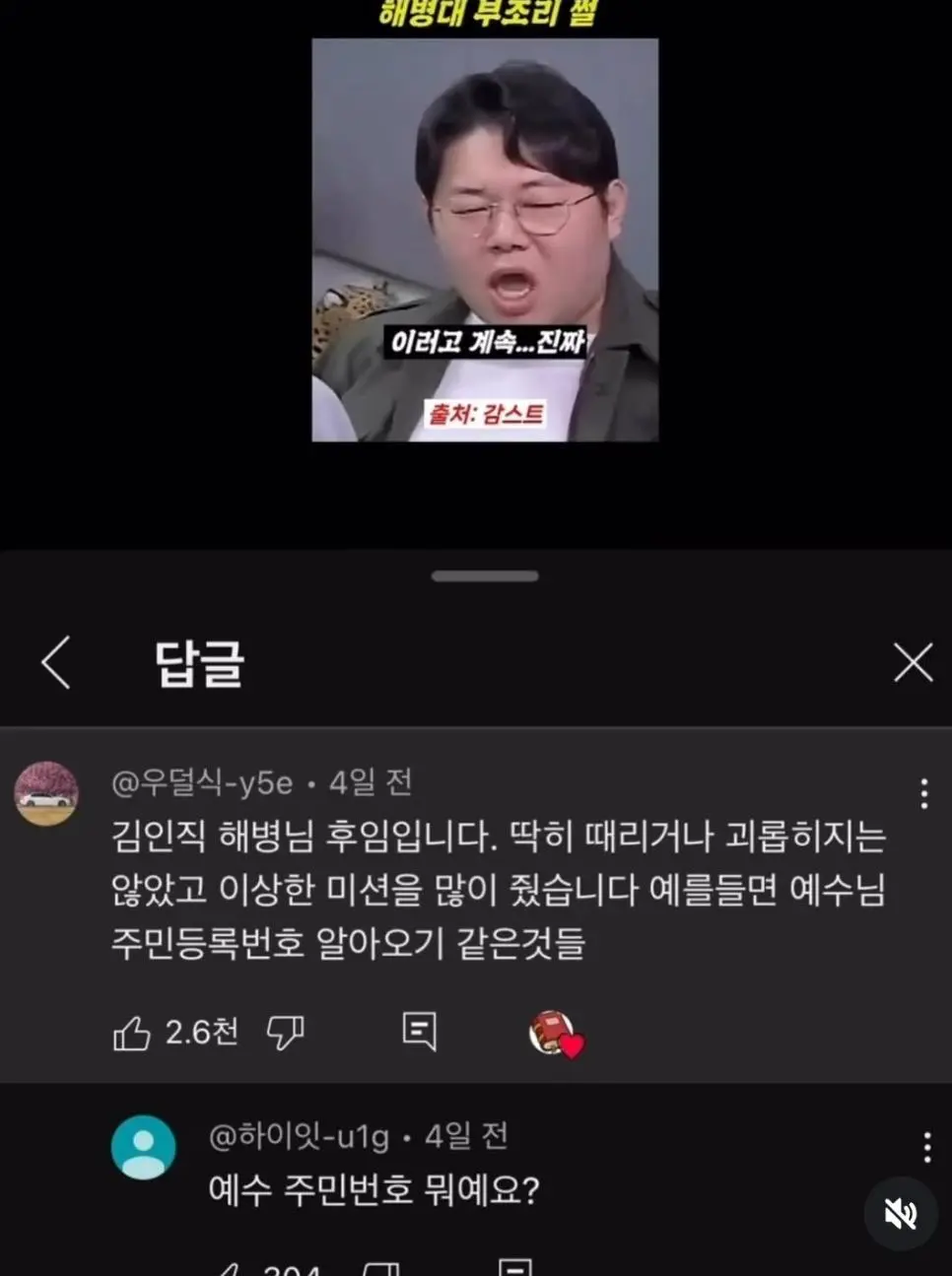
Task: Dislike the comment by @우덜식-y5e
Action: 286,1033
